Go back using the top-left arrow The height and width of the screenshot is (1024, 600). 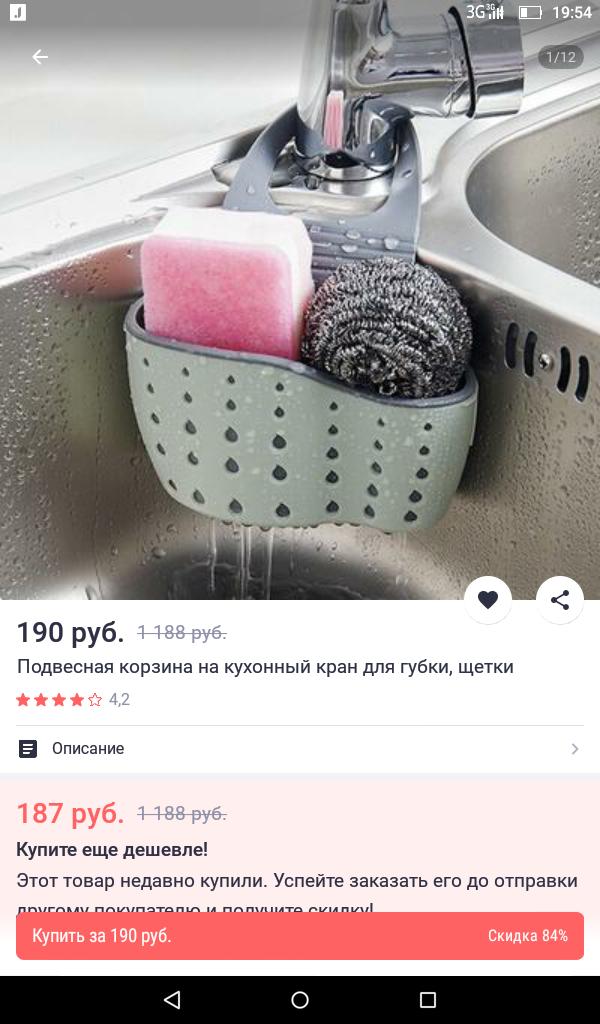[40, 57]
